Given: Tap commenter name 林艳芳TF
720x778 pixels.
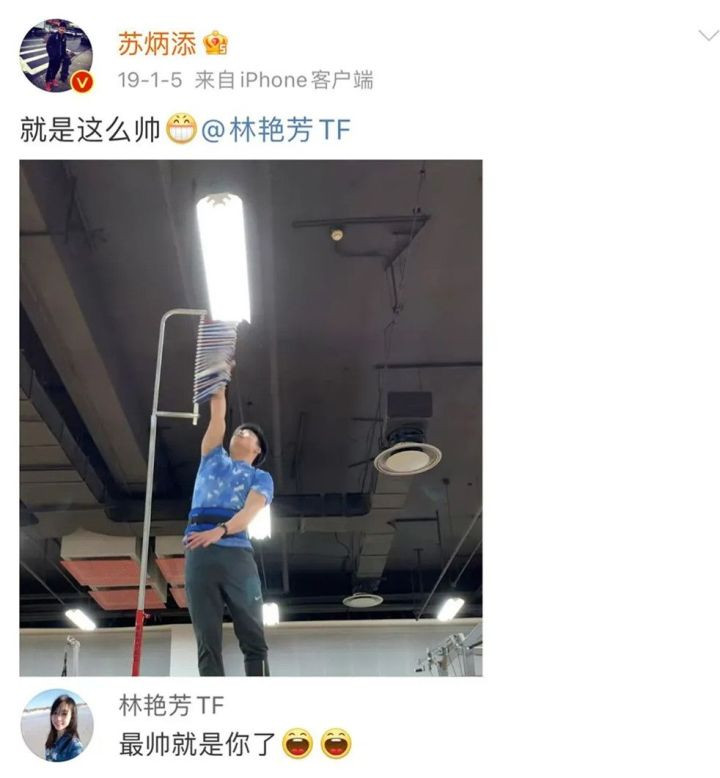Looking at the screenshot, I should 170,707.
